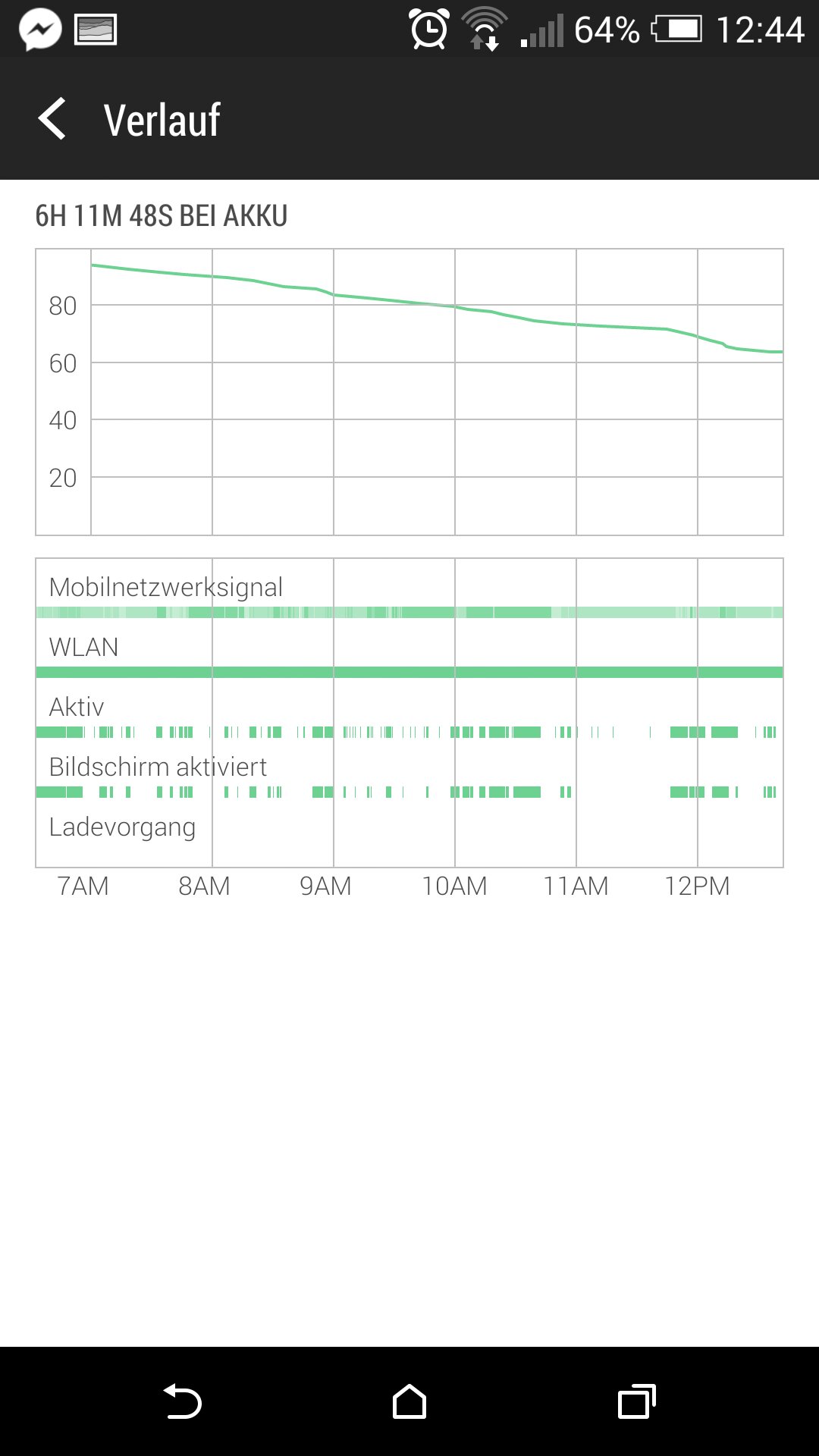Tap the system back button
819x1456 pixels.
pyautogui.click(x=183, y=1401)
